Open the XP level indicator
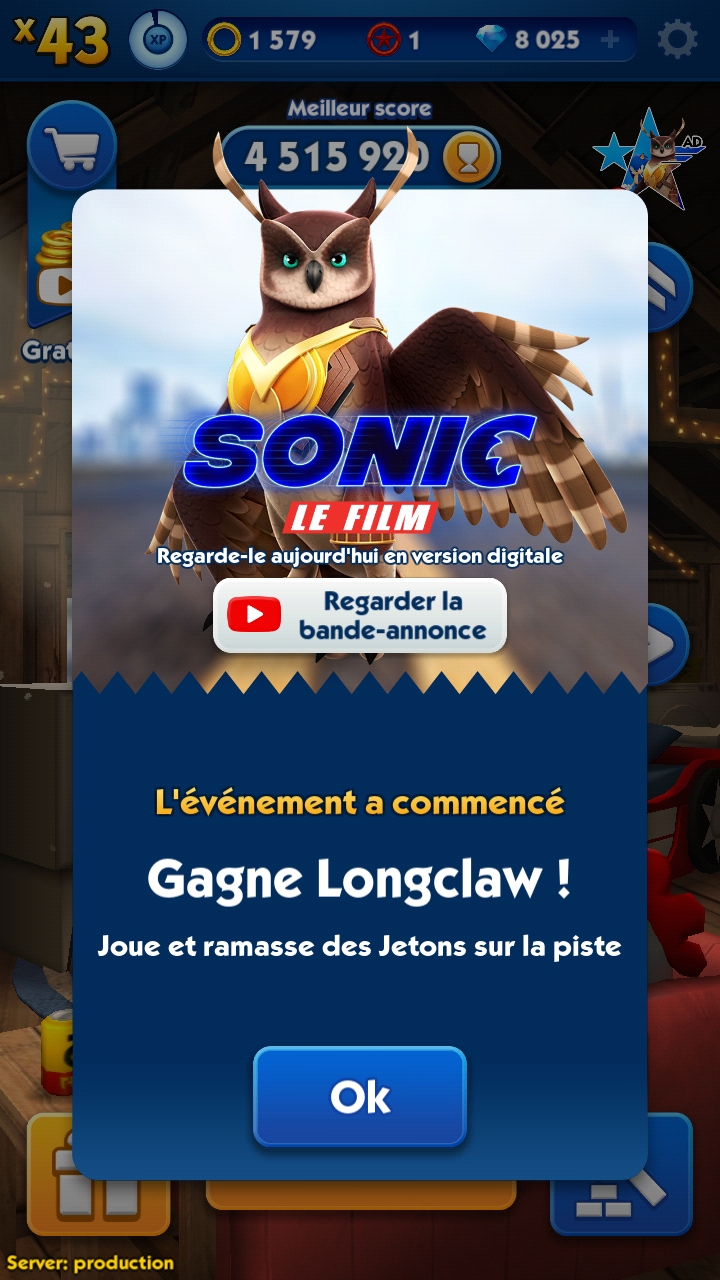This screenshot has height=1280, width=720. (158, 40)
